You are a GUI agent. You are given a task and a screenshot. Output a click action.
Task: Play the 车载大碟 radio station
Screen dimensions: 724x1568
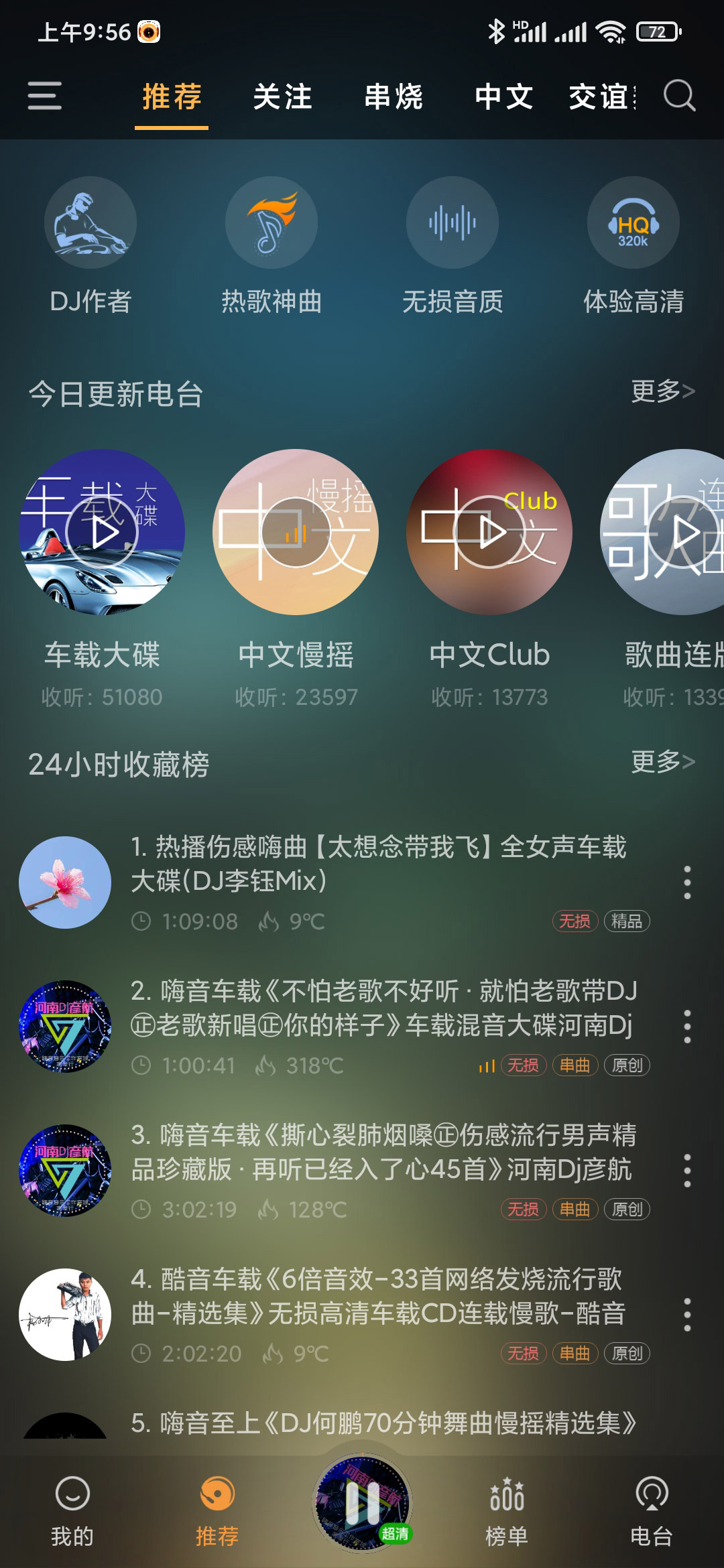(x=102, y=532)
